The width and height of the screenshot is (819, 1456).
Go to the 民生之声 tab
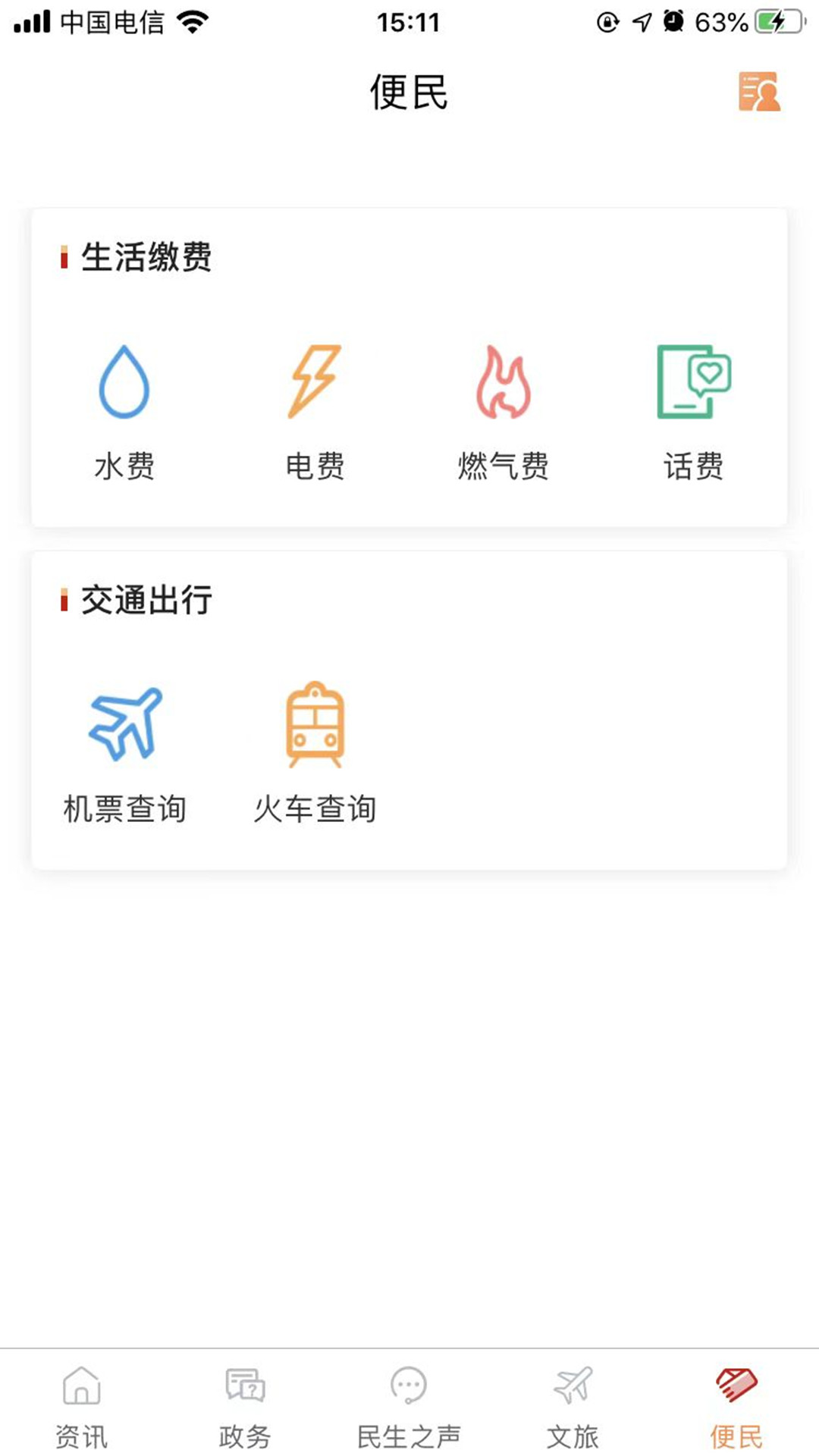[409, 1406]
